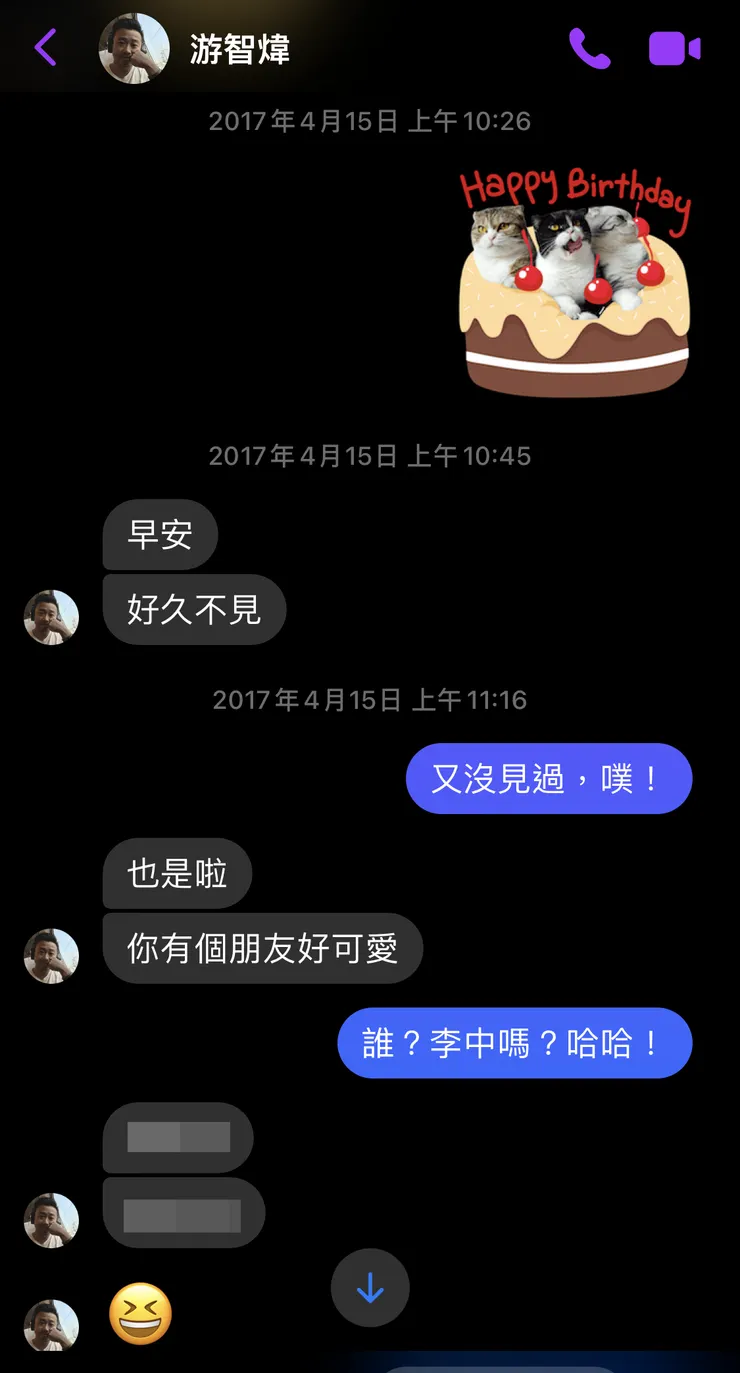Screen dimensions: 740x1373
Task: Select the 誰？李中嗎？哈哈！message
Action: click(x=516, y=1042)
